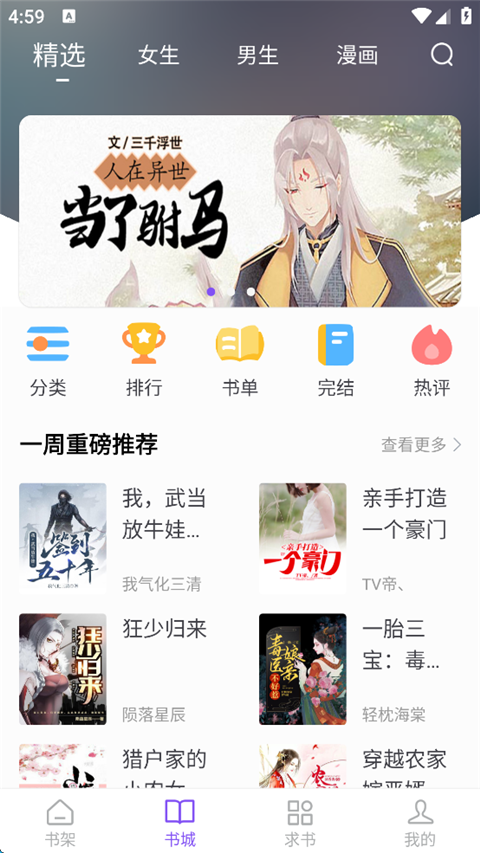The width and height of the screenshot is (480, 853).
Task: Open the book by 轻枕海棠
Action: (360, 669)
